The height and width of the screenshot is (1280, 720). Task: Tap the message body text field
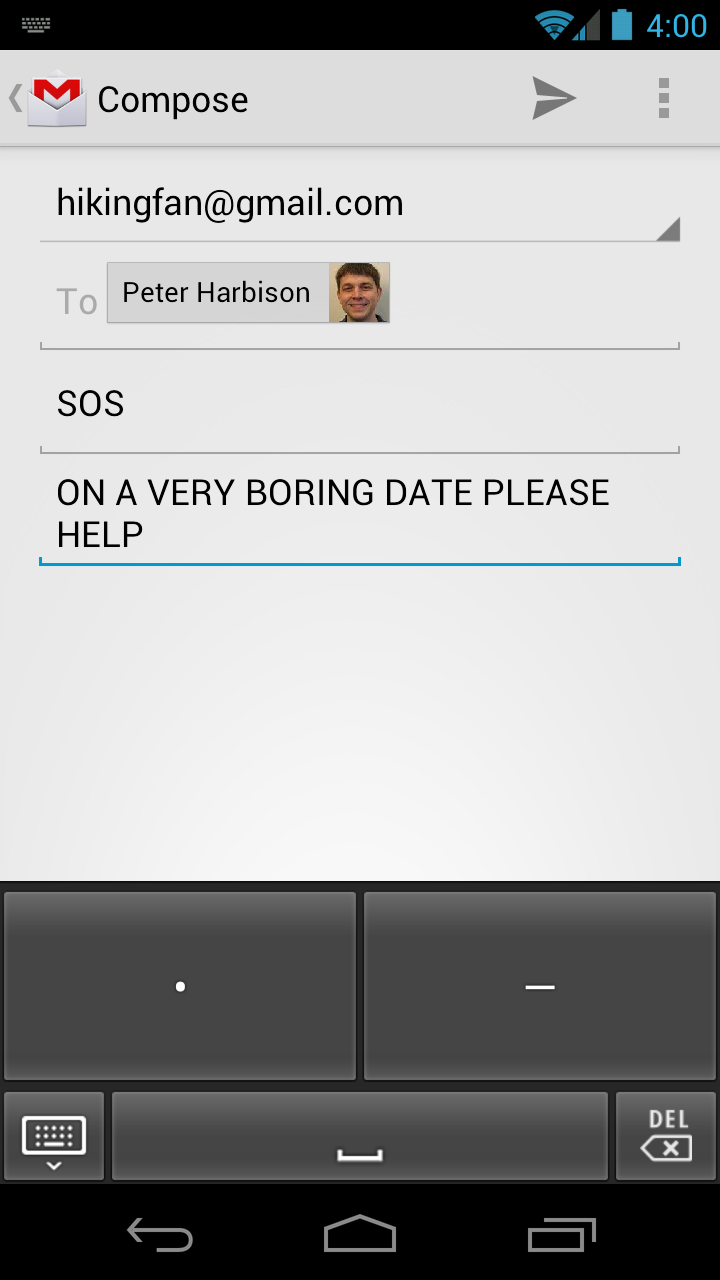[x=360, y=514]
